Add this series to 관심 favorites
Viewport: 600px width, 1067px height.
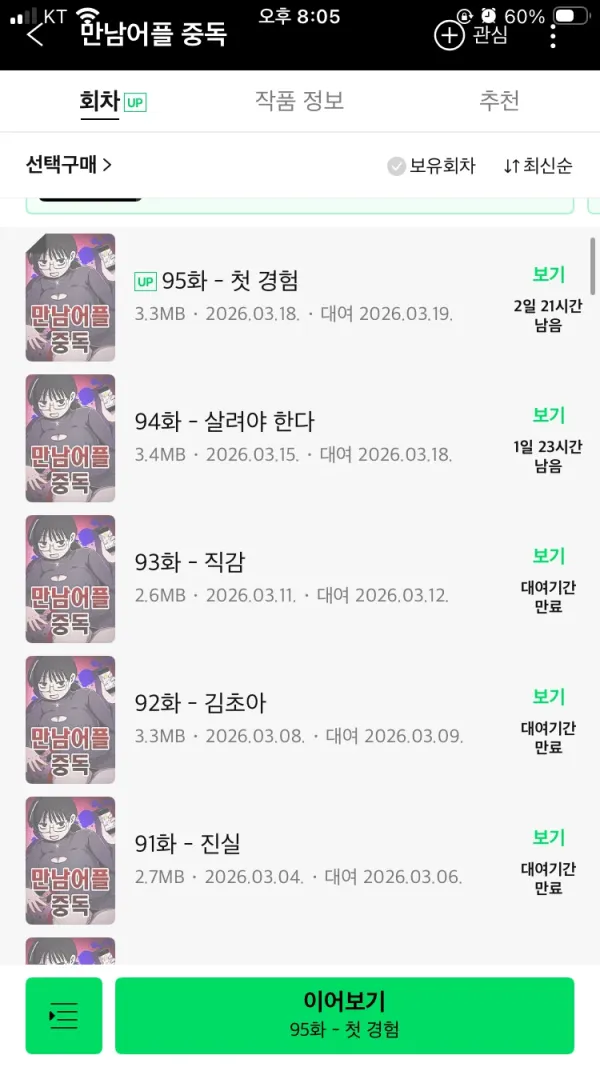point(471,35)
